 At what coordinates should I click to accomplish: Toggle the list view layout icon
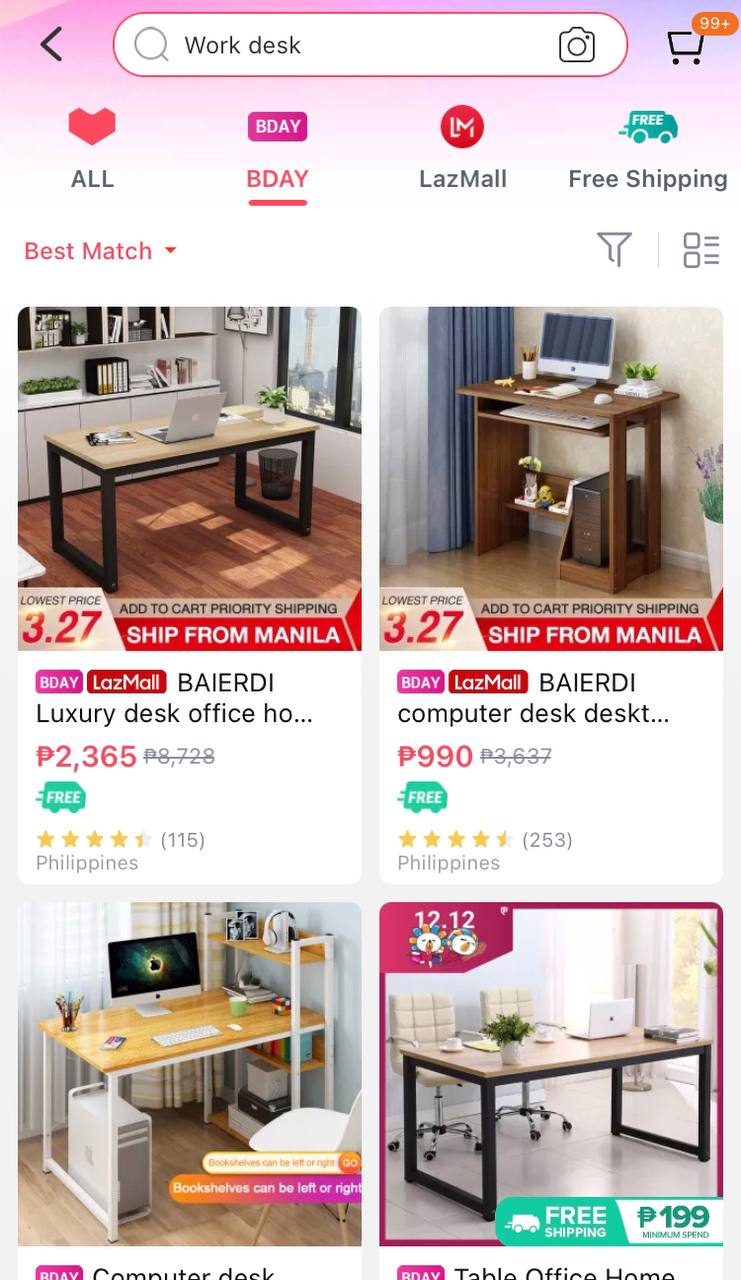[701, 250]
